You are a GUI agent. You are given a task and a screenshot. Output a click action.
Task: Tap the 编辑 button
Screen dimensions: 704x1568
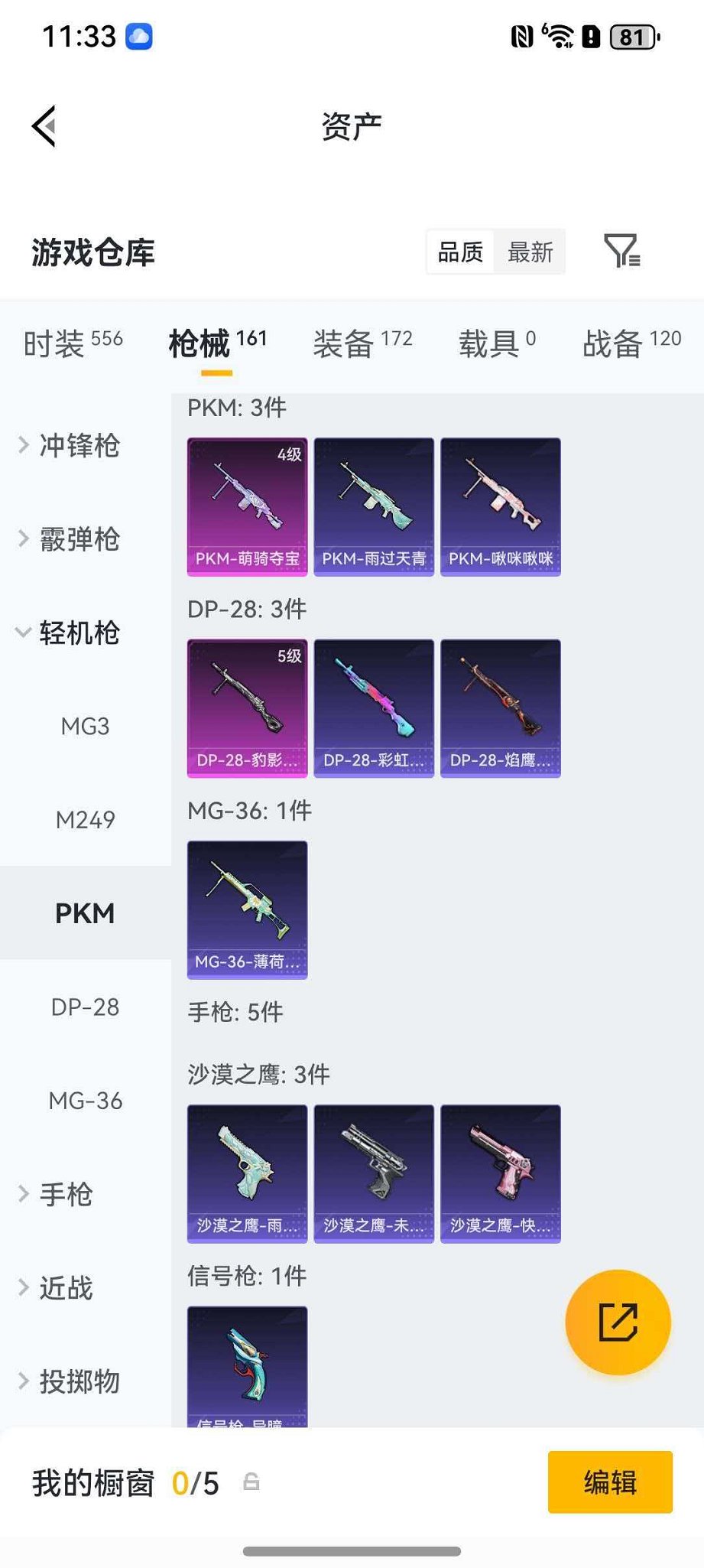(609, 1482)
